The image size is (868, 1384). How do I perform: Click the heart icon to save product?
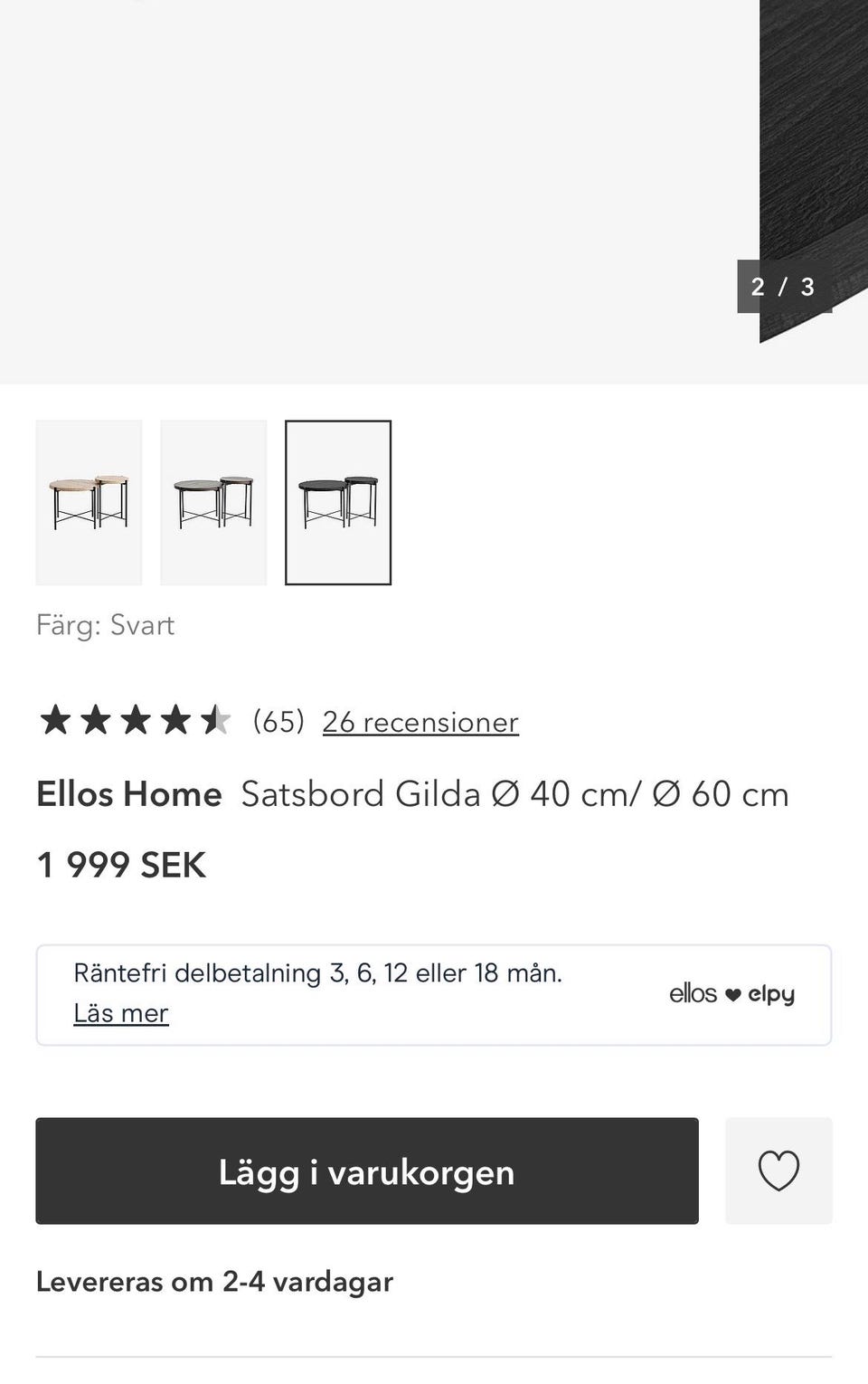[x=778, y=1171]
